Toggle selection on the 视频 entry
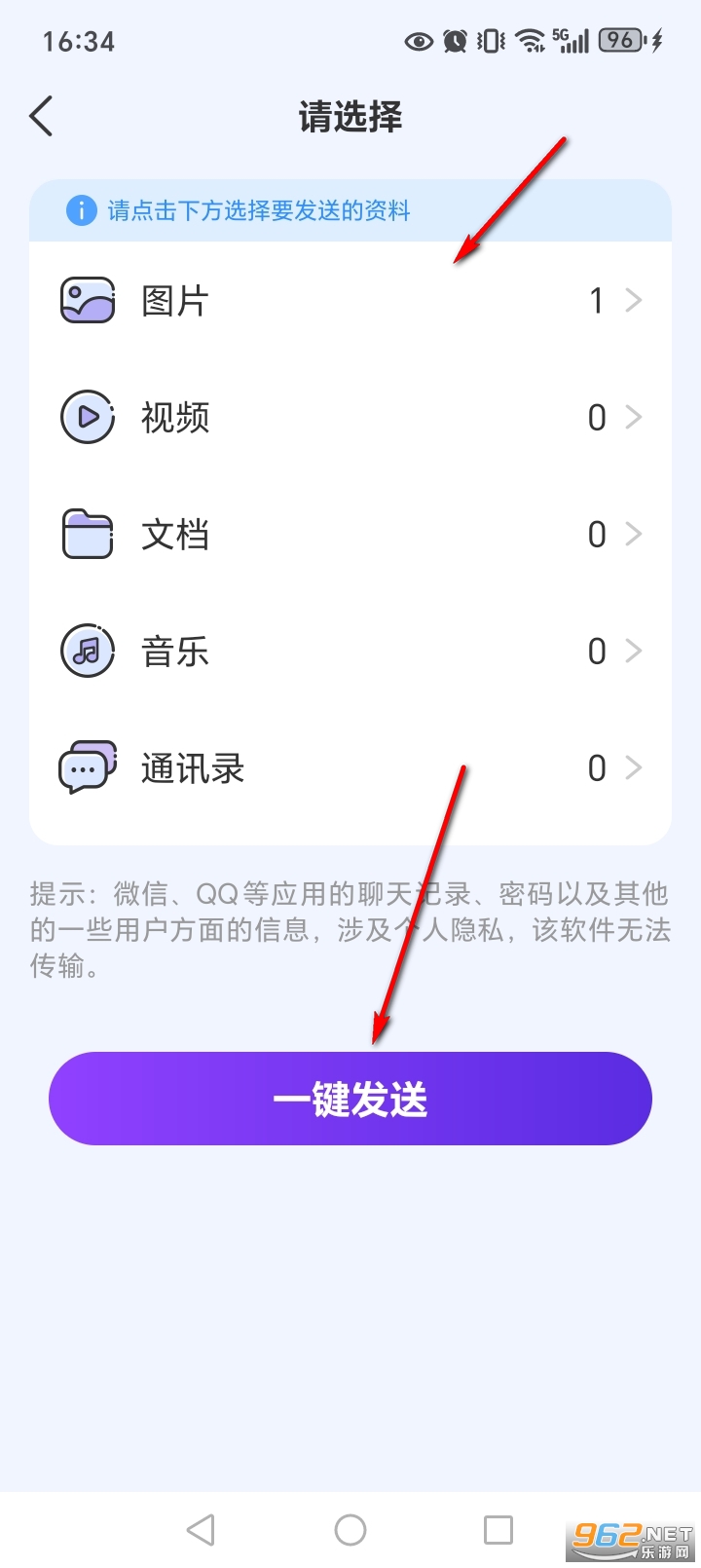The height and width of the screenshot is (1568, 701). tap(350, 417)
